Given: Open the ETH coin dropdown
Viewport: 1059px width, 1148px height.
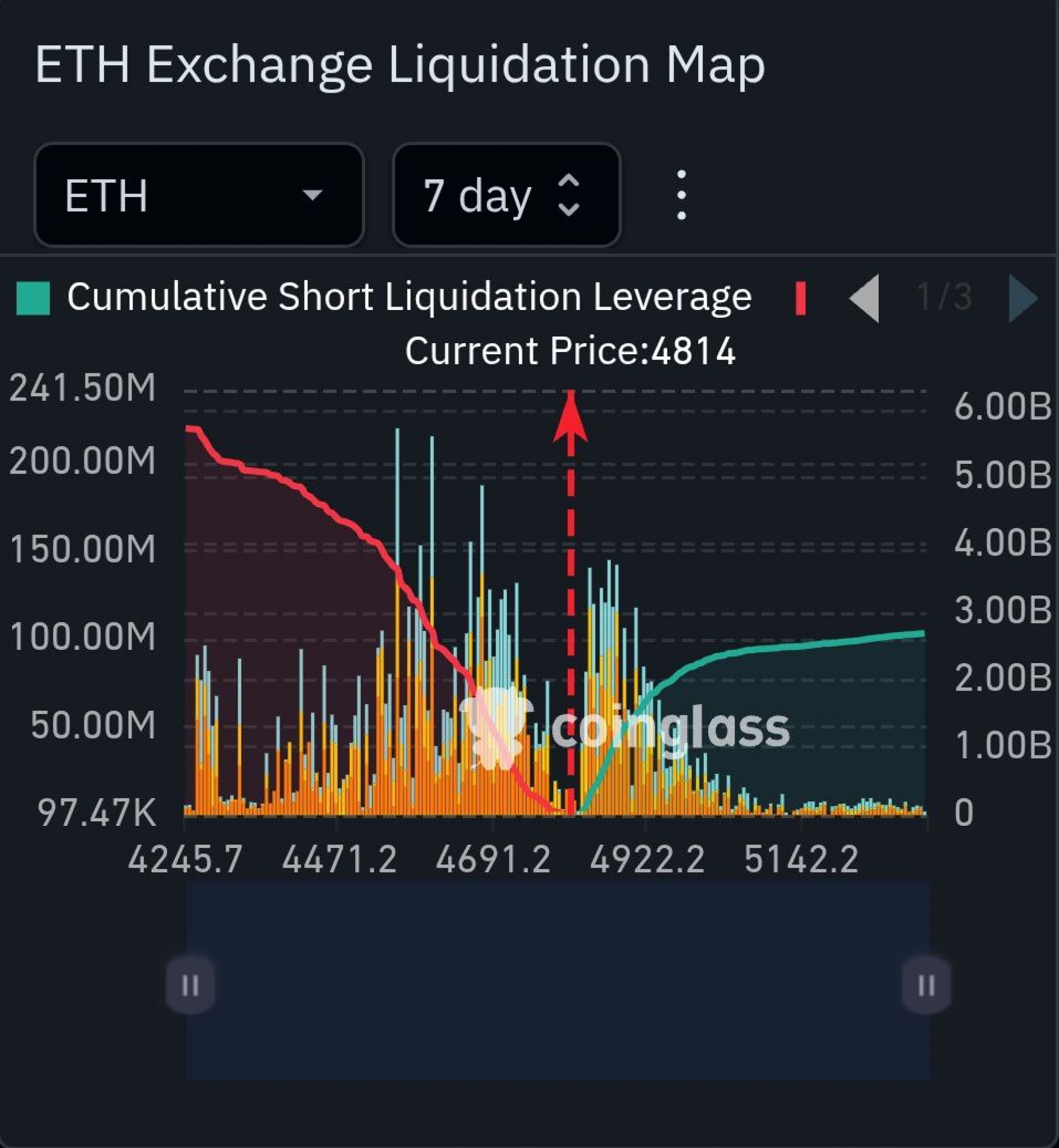Looking at the screenshot, I should click(199, 195).
